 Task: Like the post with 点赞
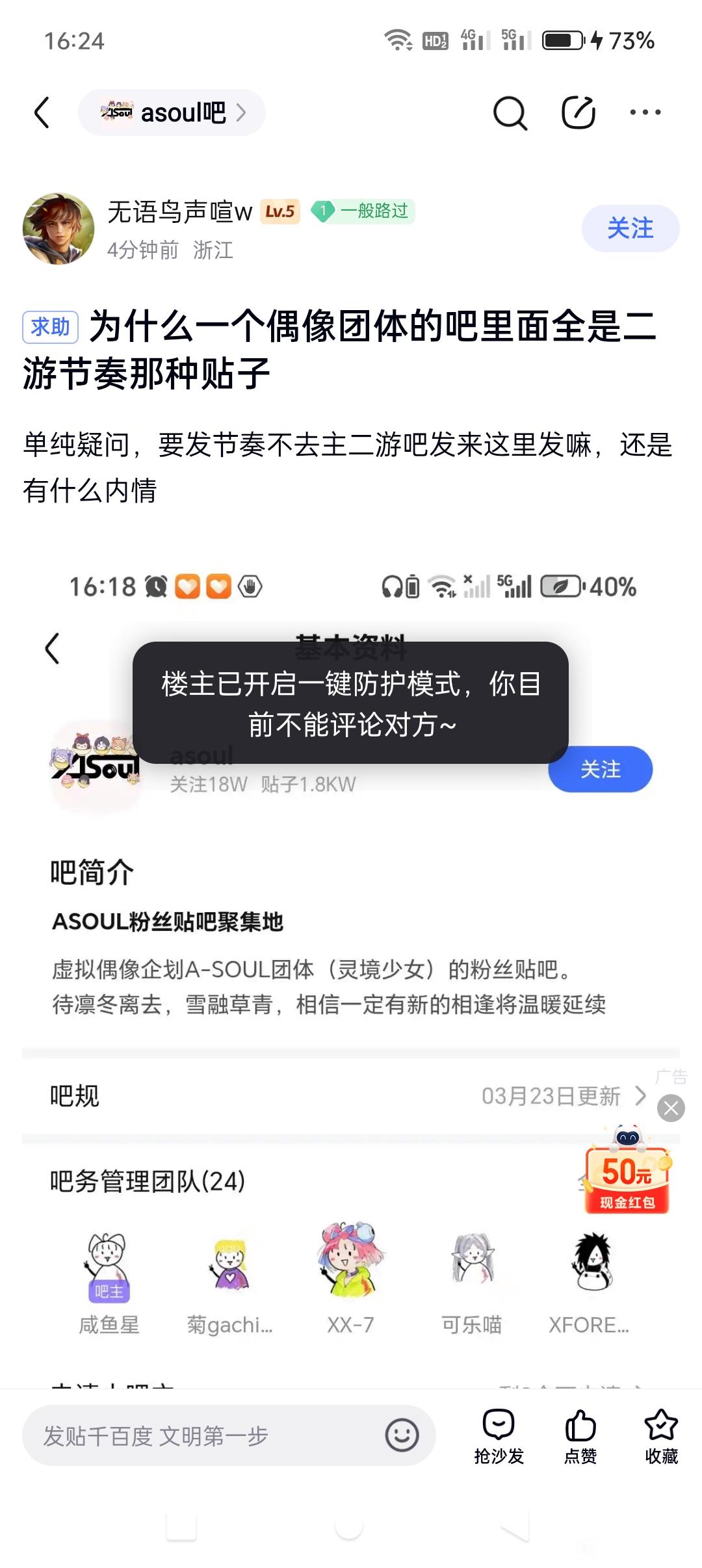pos(580,1437)
